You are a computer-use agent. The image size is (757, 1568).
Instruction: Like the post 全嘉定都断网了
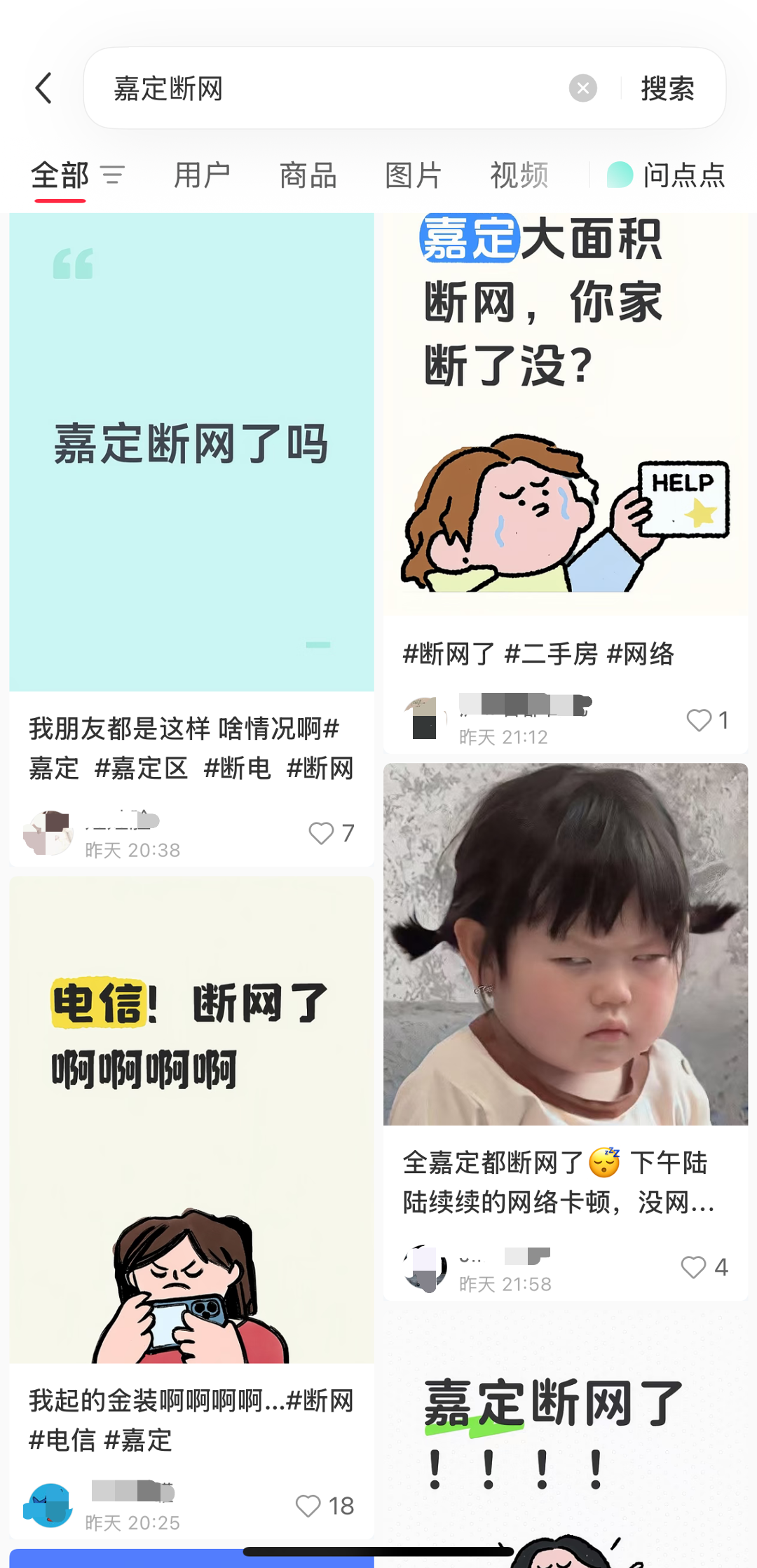704,1267
